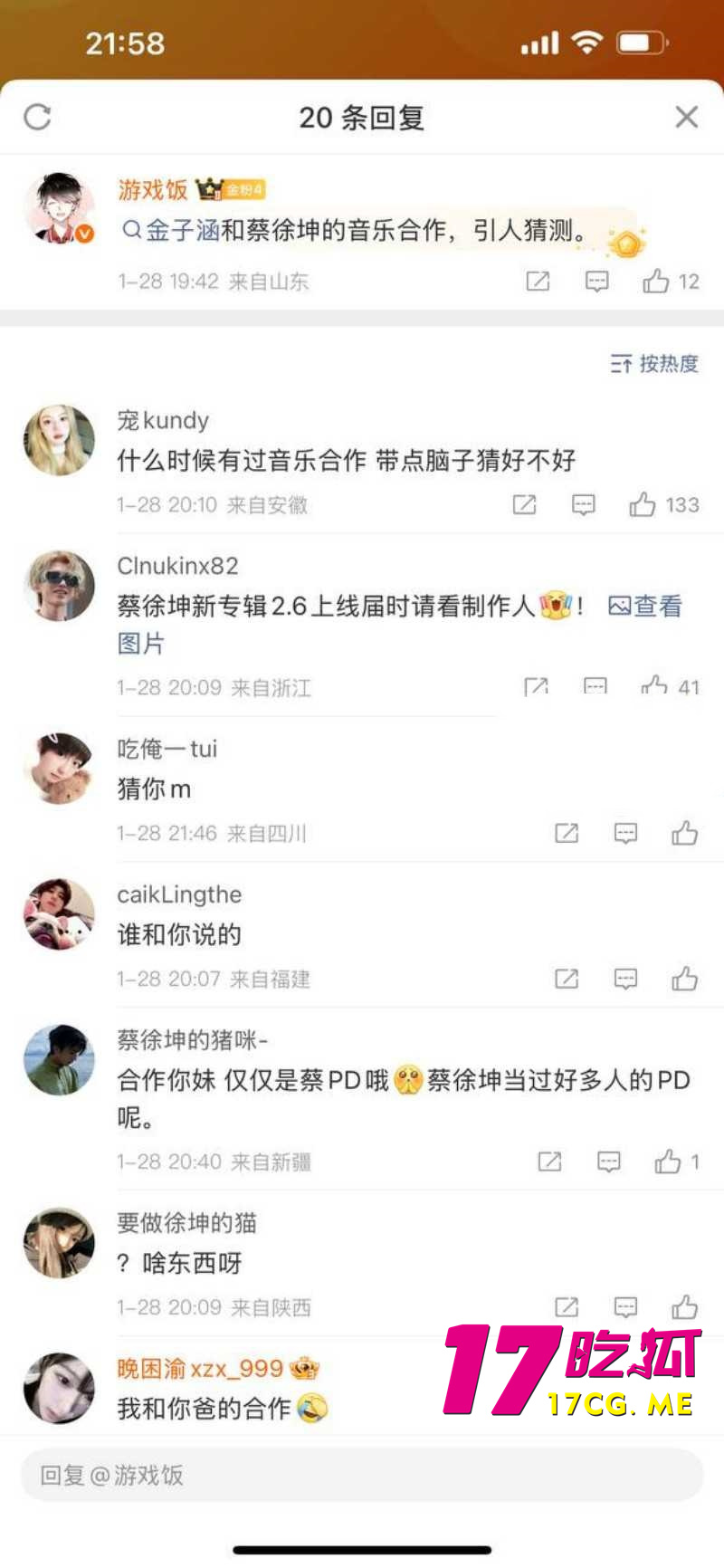This screenshot has width=724, height=1568.
Task: Like 吃俺一tui's reply
Action: click(x=684, y=832)
